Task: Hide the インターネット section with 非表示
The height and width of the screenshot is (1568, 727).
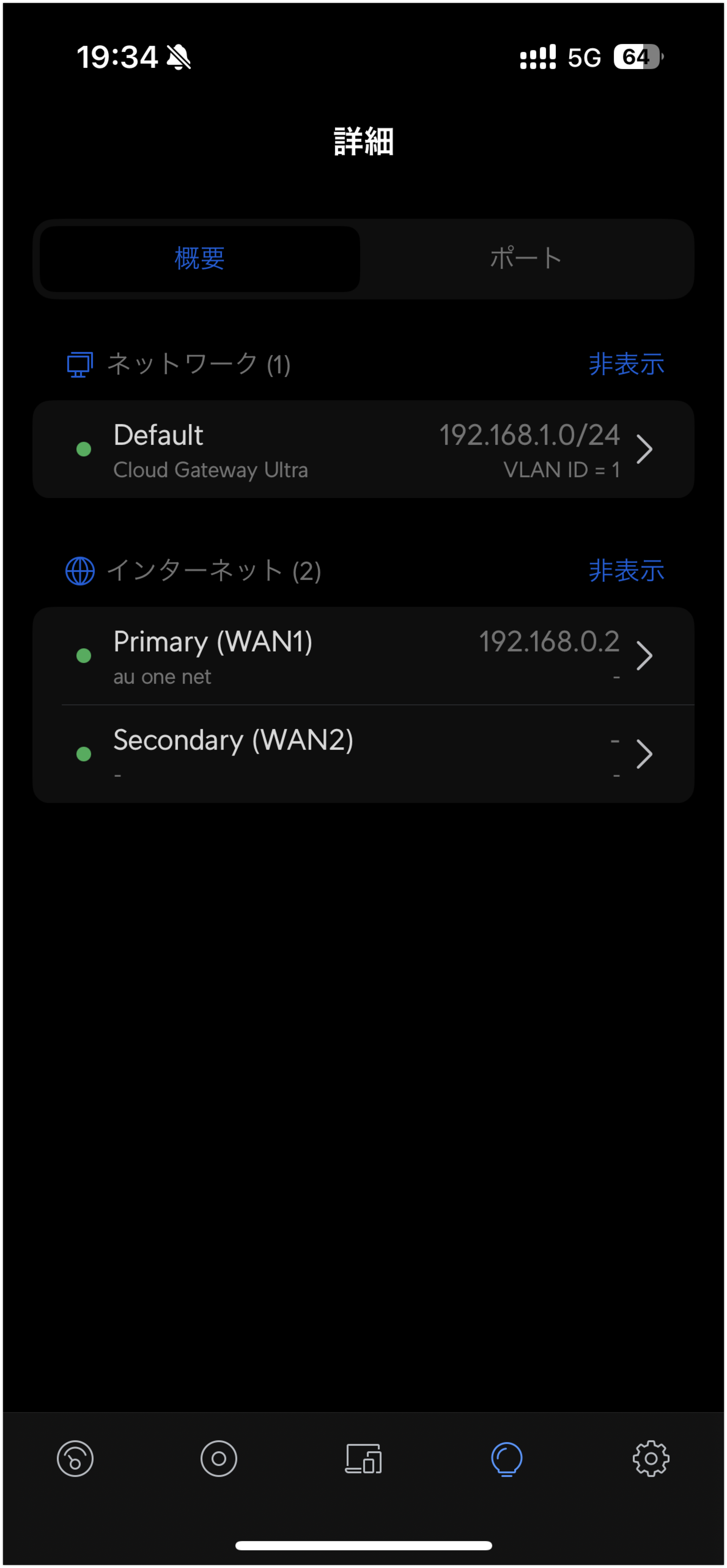Action: (x=626, y=570)
